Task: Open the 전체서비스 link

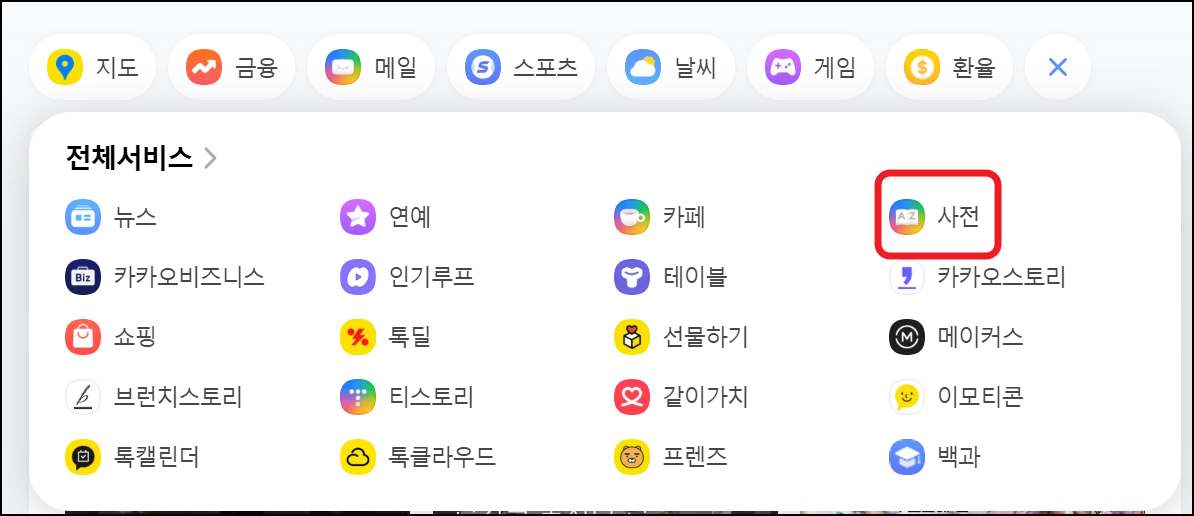Action: tap(142, 158)
